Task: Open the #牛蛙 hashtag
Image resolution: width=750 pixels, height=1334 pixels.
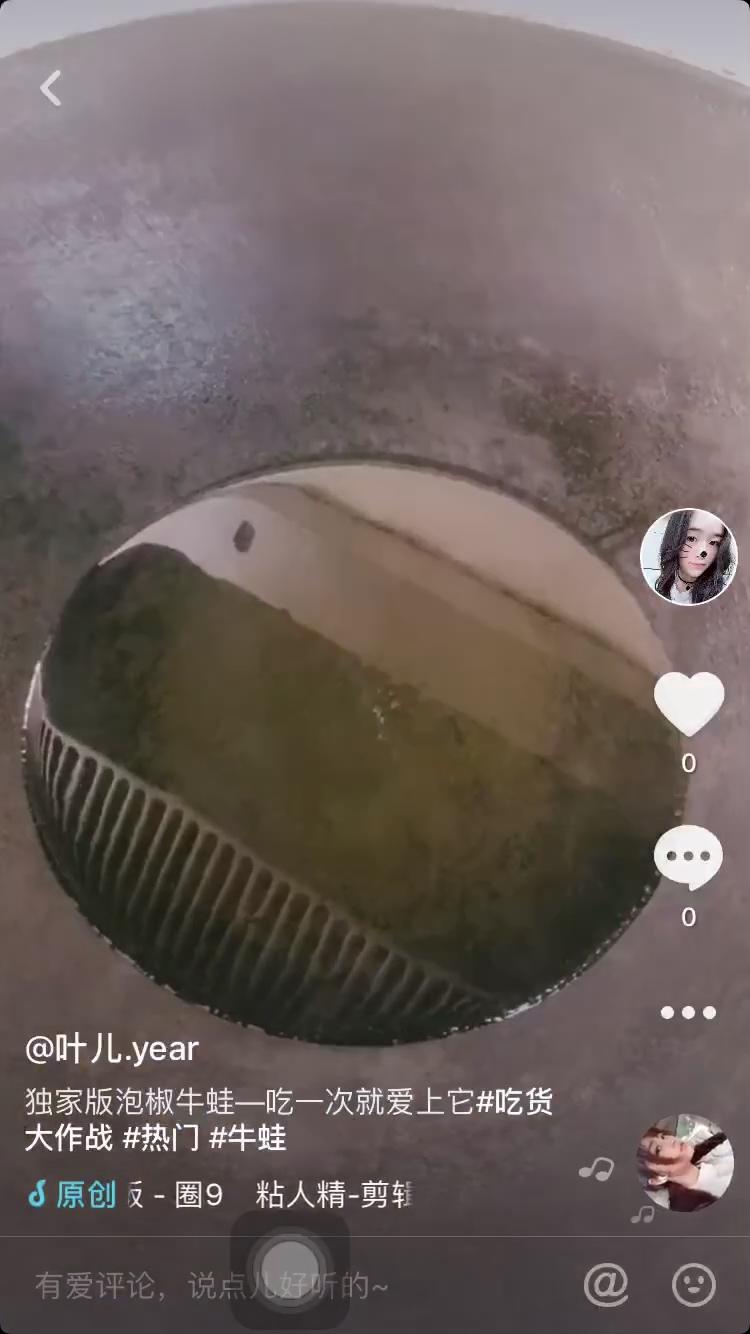Action: tap(248, 1137)
